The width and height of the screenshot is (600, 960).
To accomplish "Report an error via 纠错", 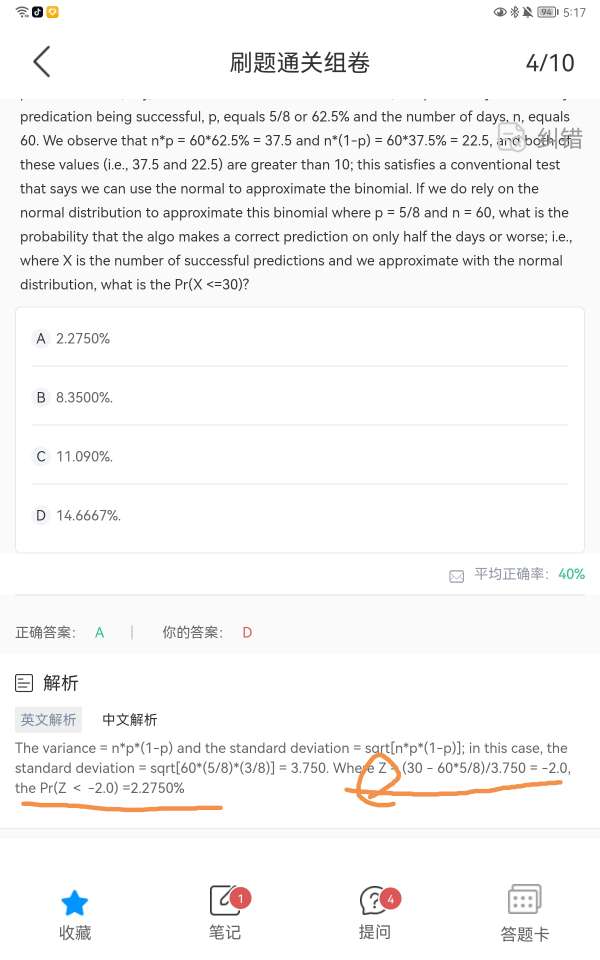I will [x=541, y=138].
